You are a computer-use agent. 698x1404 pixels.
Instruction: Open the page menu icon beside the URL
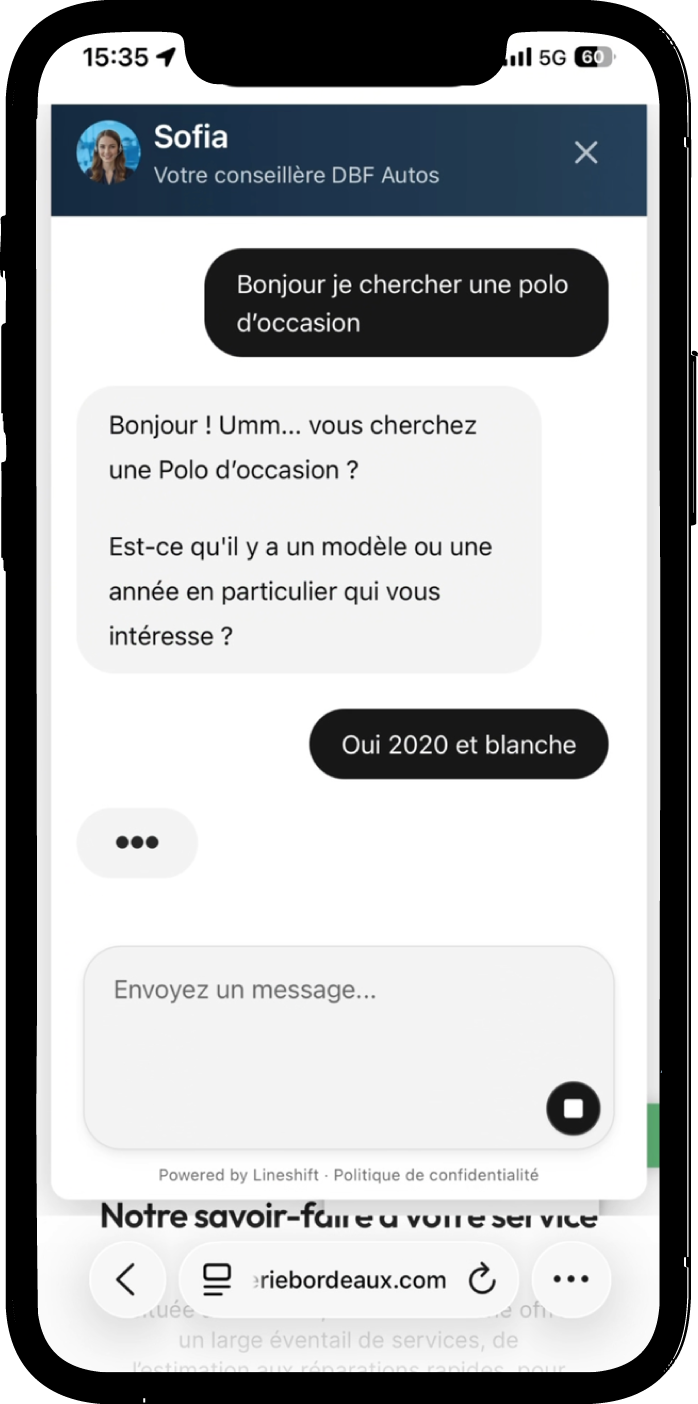point(216,1279)
